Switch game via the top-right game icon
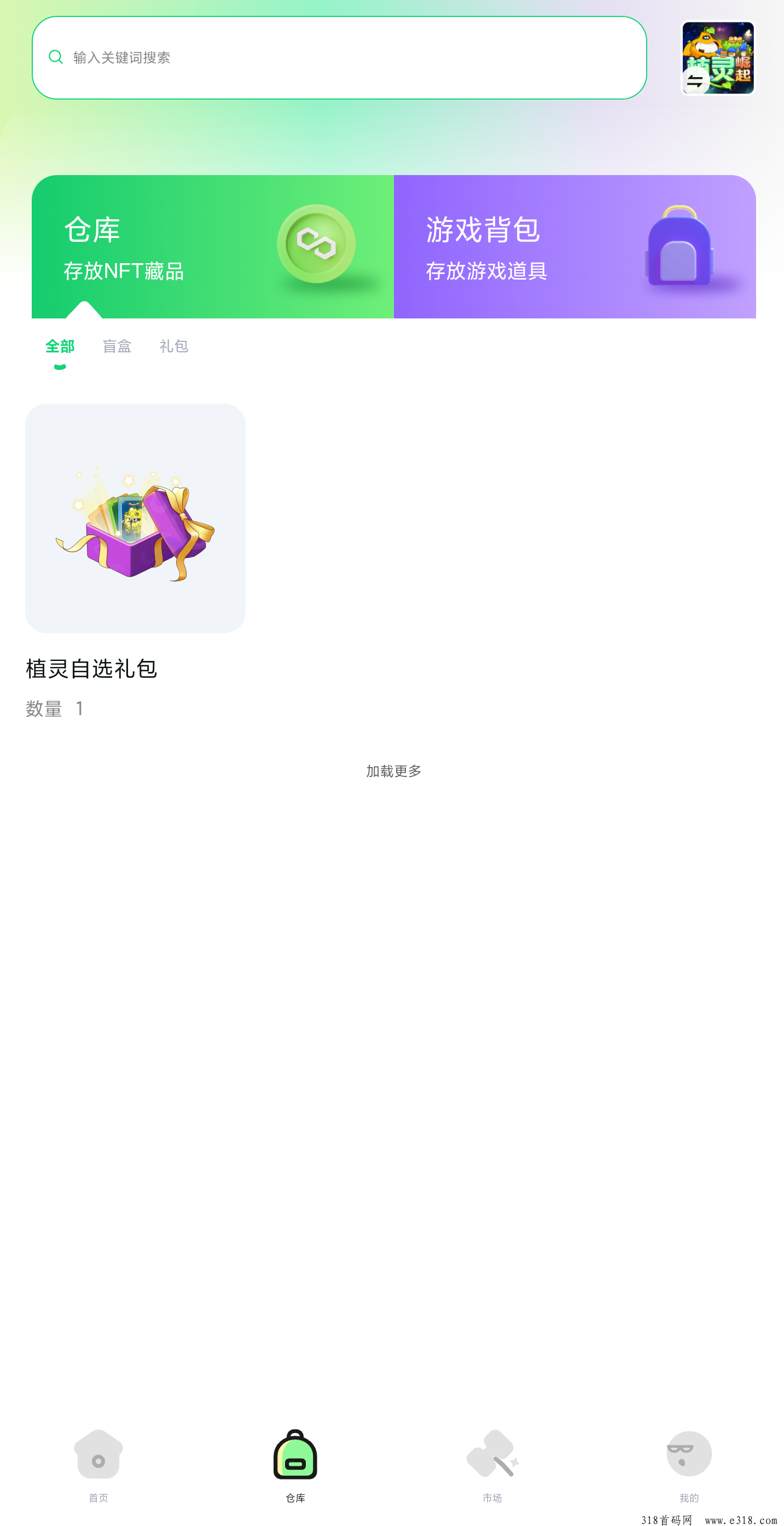This screenshot has height=1526, width=784. 718,58
